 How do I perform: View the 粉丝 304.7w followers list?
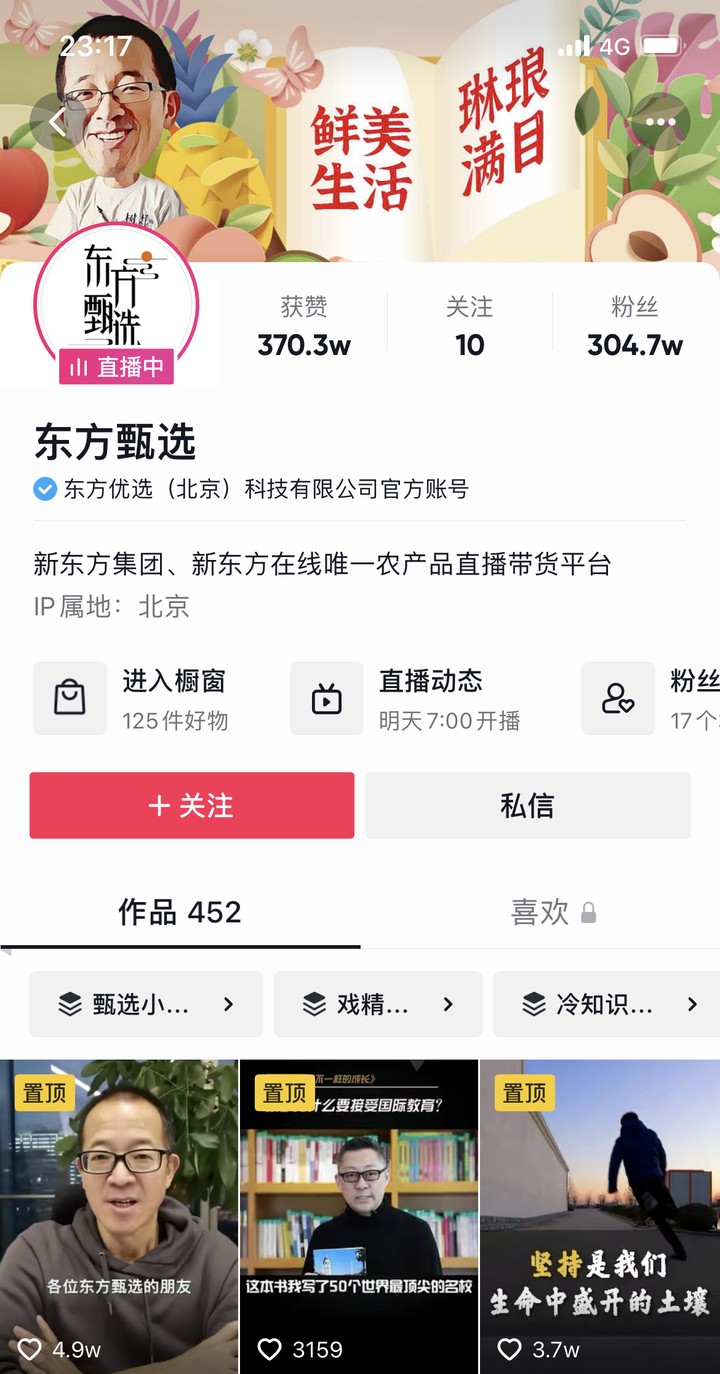point(634,326)
